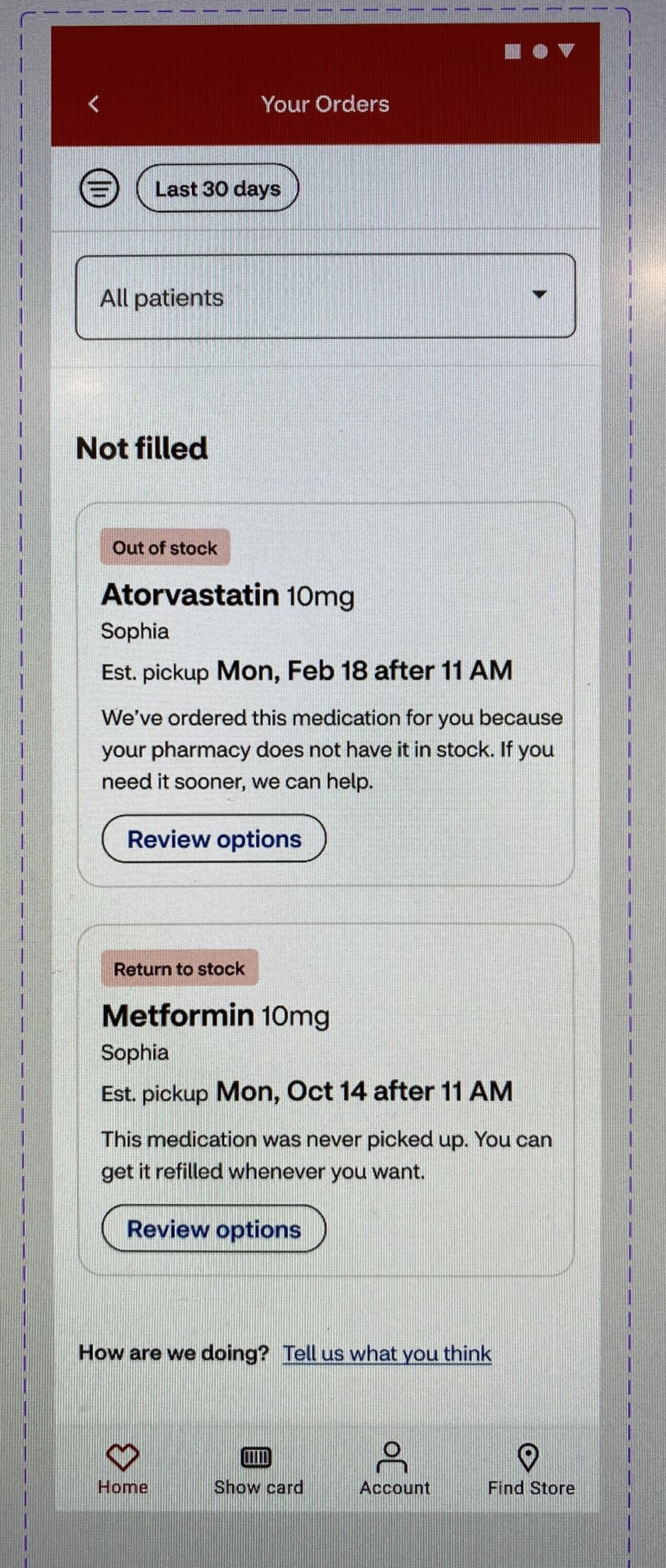Review options for Atorvastatin 10mg
The width and height of the screenshot is (666, 1568).
(214, 839)
